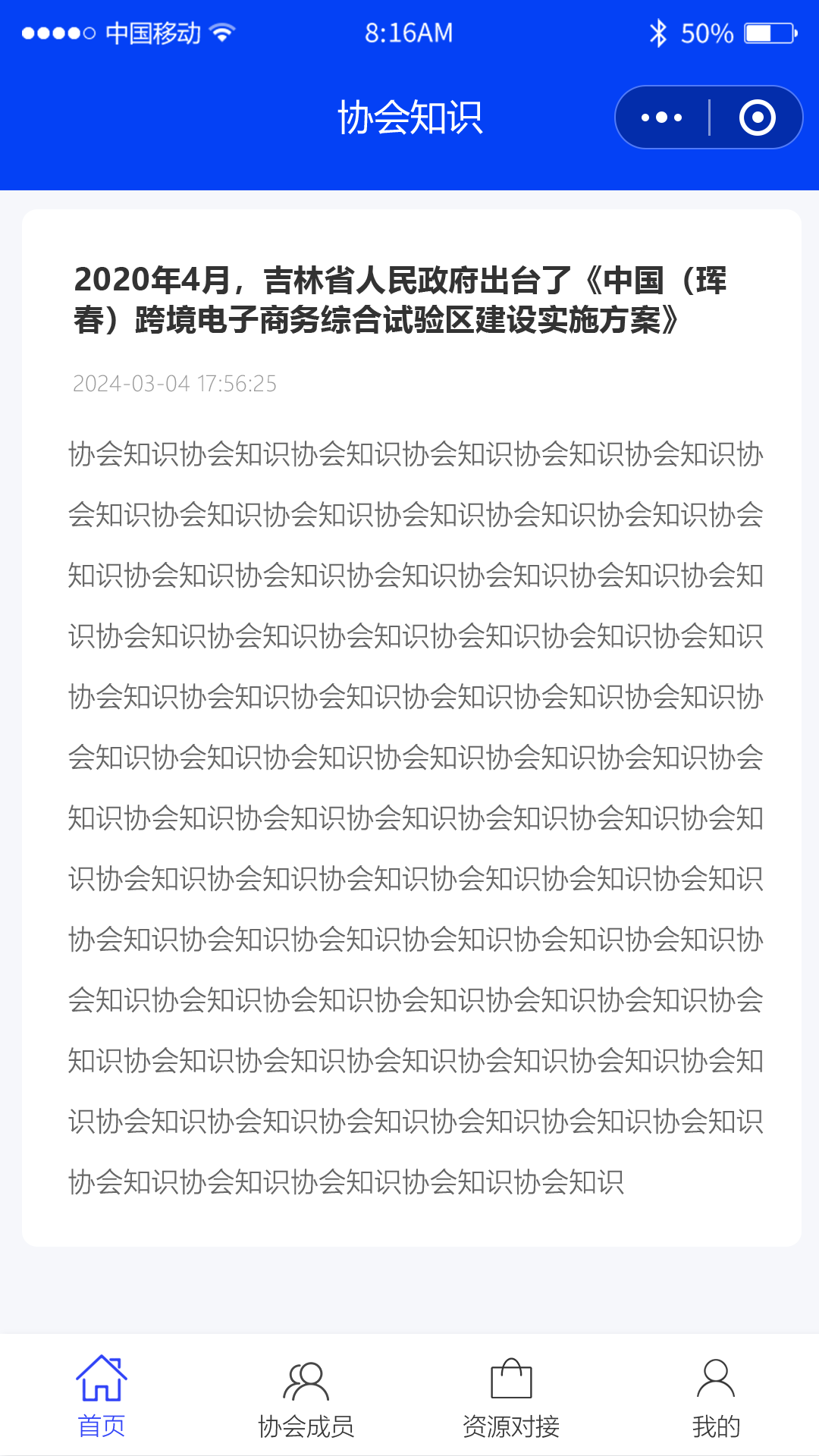Select the 我的 tab
This screenshot has height=1456, width=819.
(x=716, y=1396)
